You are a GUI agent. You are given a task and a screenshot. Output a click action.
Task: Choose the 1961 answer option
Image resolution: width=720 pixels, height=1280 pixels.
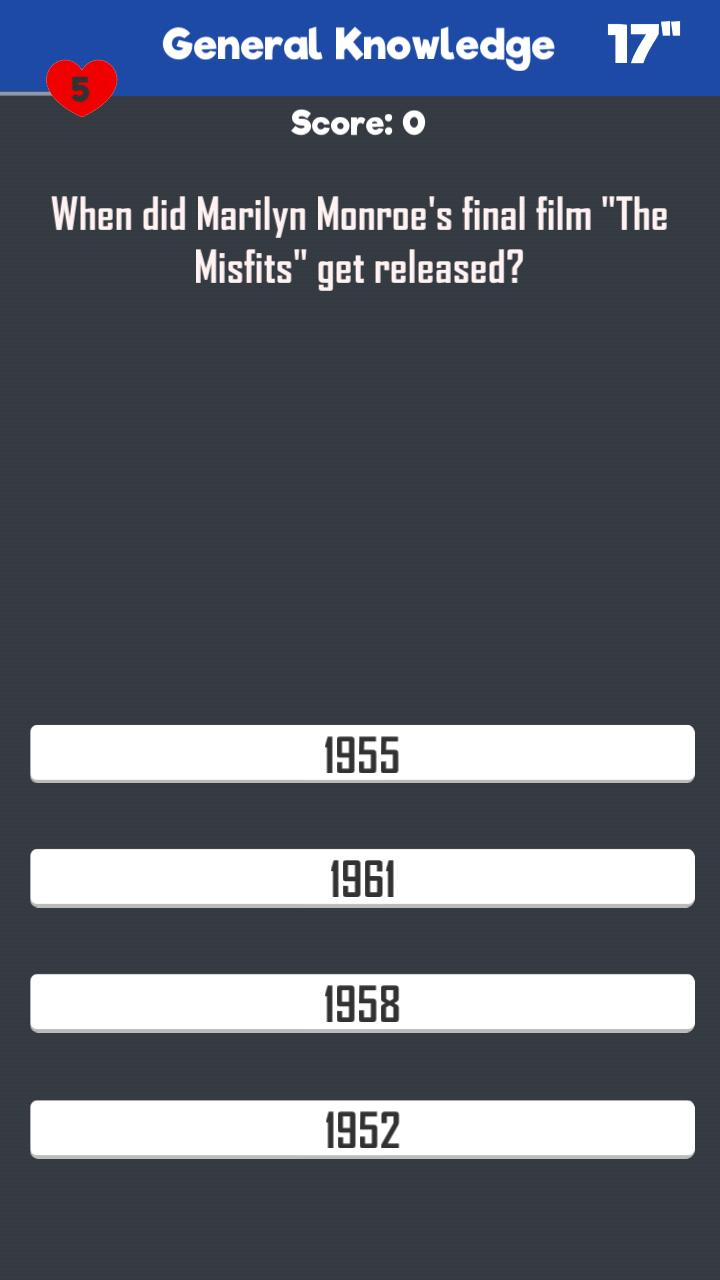point(361,878)
